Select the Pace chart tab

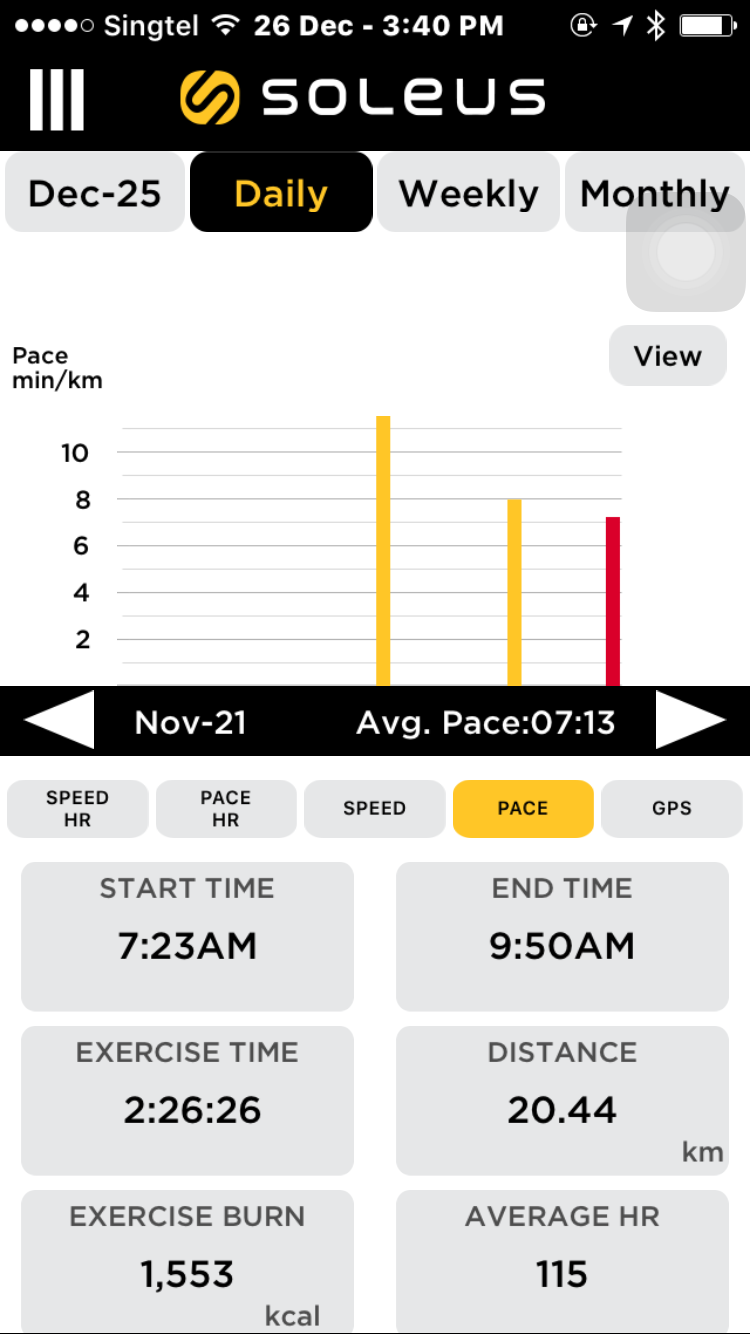coord(523,808)
